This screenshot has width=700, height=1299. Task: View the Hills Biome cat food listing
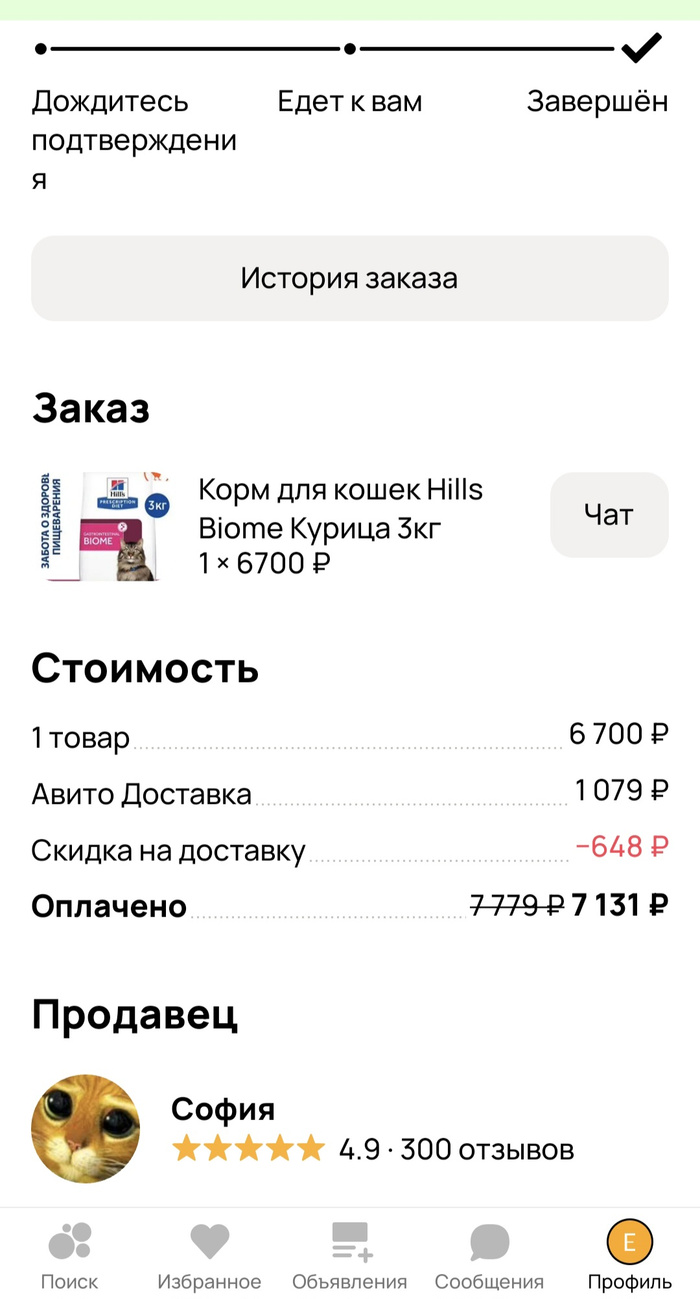click(340, 526)
